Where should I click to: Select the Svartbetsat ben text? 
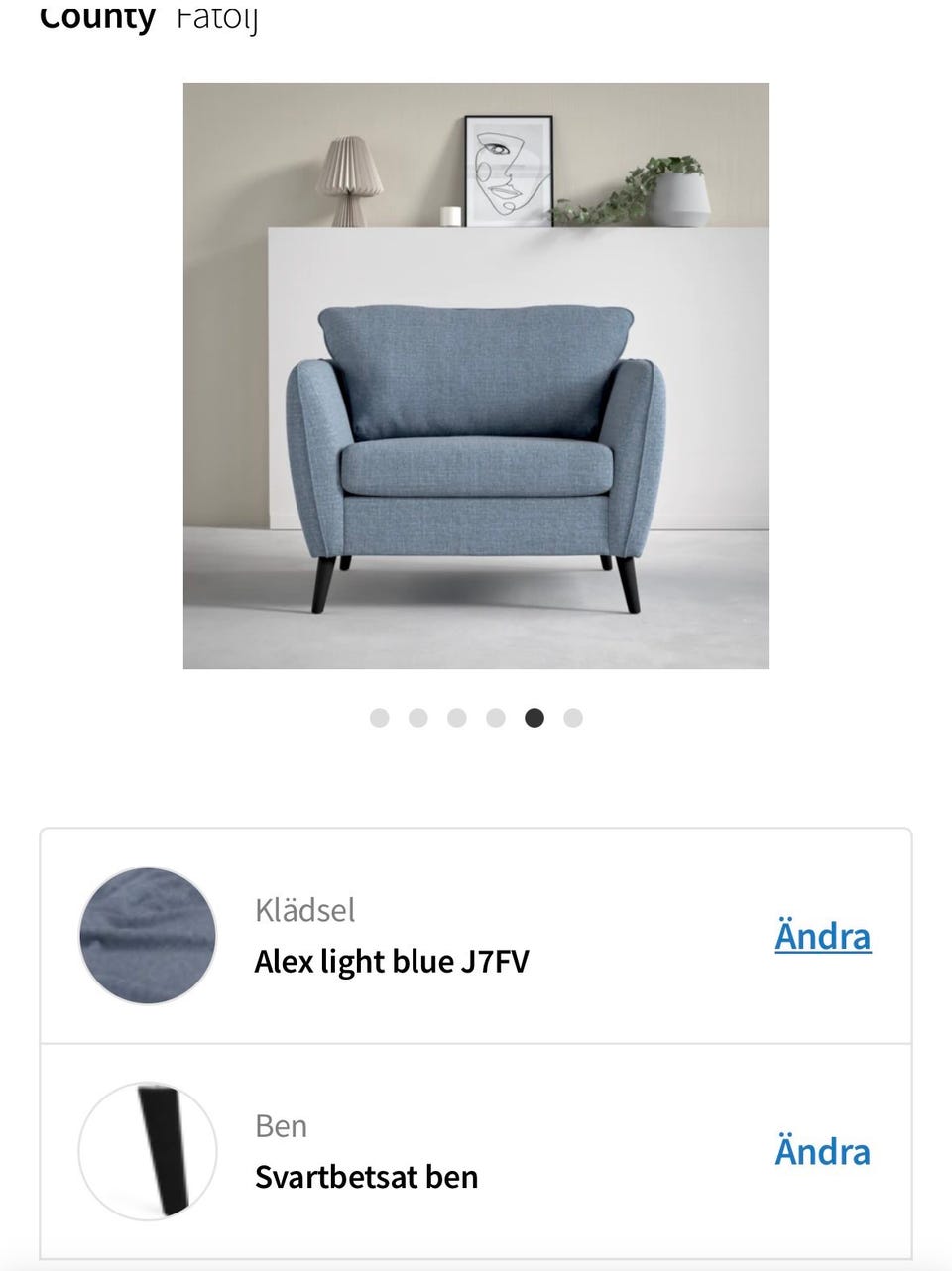366,1177
